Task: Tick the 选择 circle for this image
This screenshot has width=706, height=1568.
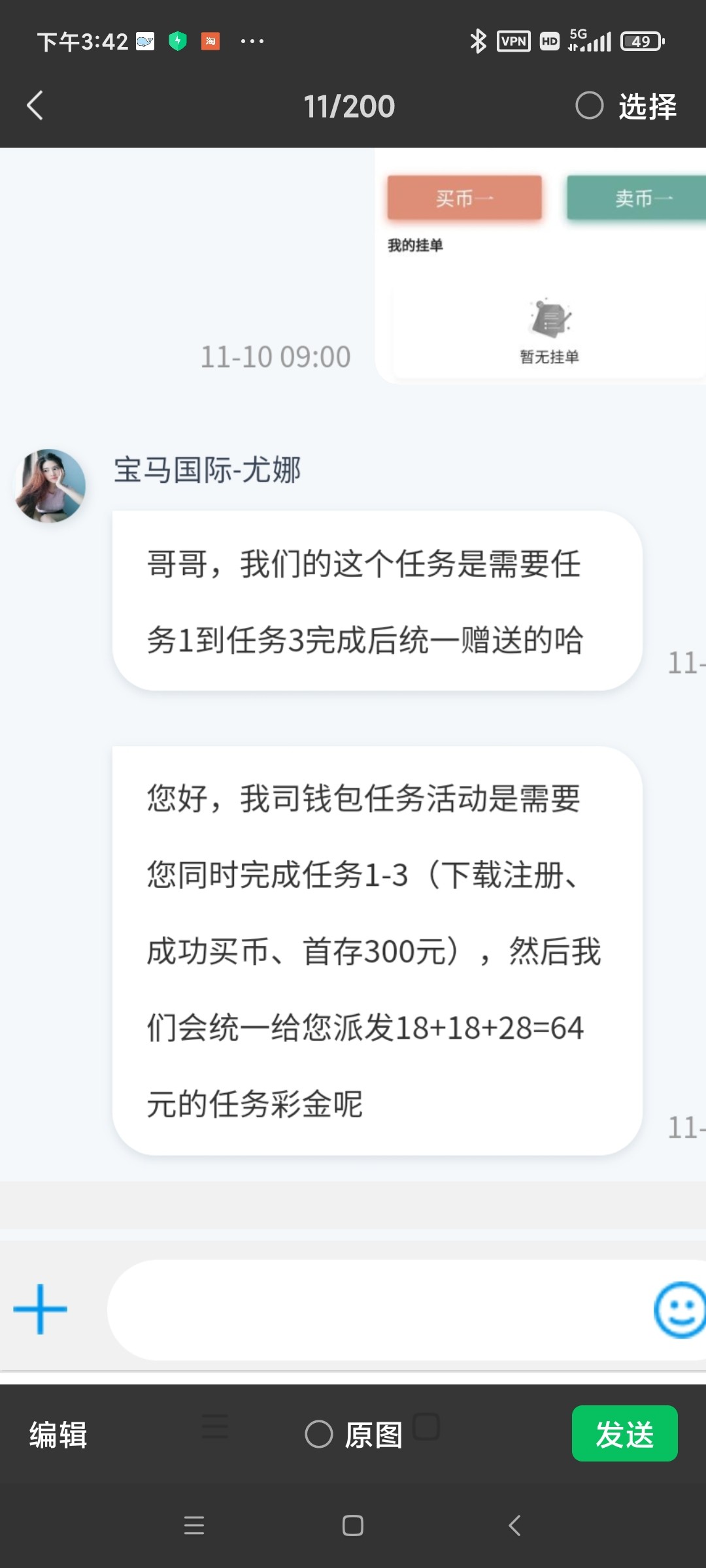Action: 589,106
